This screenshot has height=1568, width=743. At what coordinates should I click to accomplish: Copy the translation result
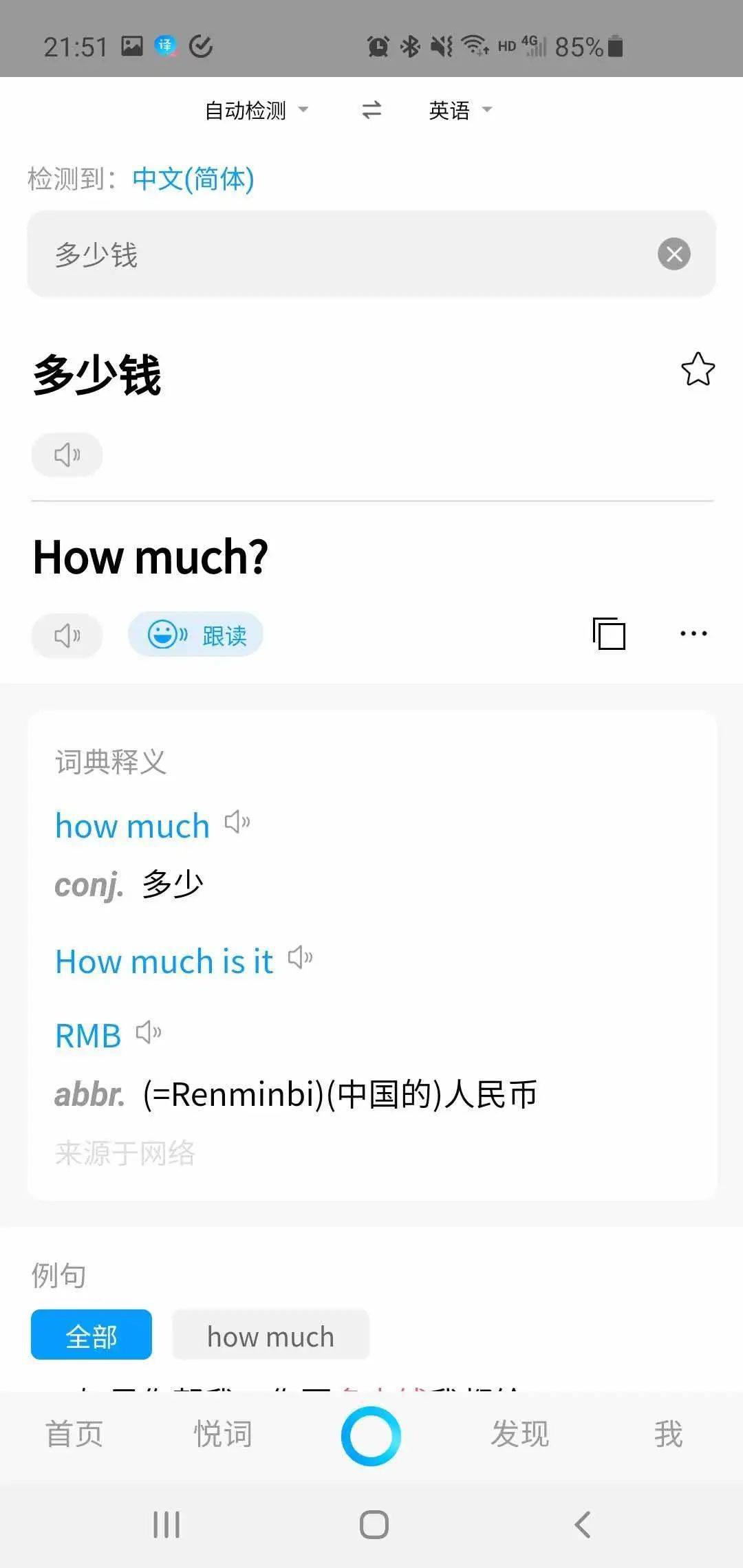pyautogui.click(x=609, y=633)
